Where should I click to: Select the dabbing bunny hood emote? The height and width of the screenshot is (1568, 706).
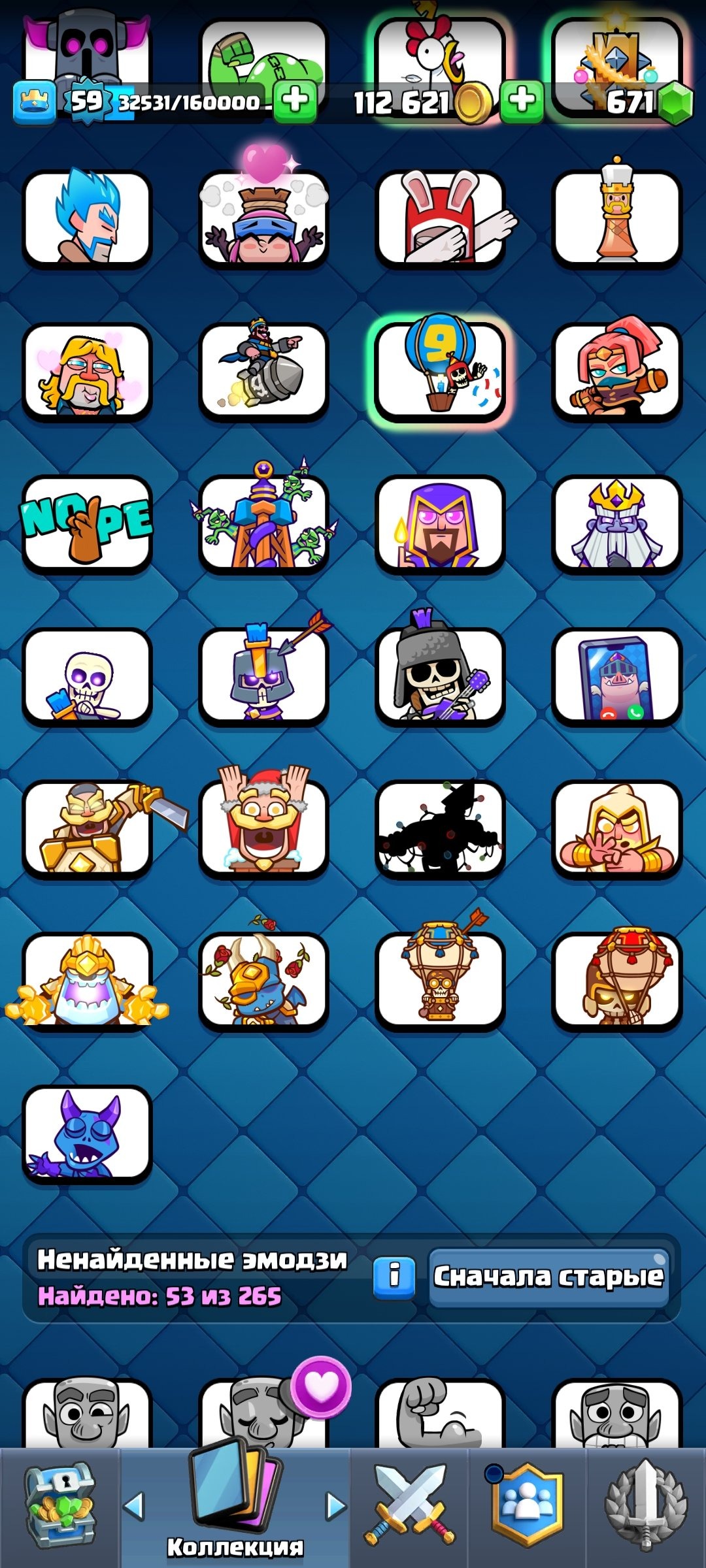pyautogui.click(x=441, y=219)
